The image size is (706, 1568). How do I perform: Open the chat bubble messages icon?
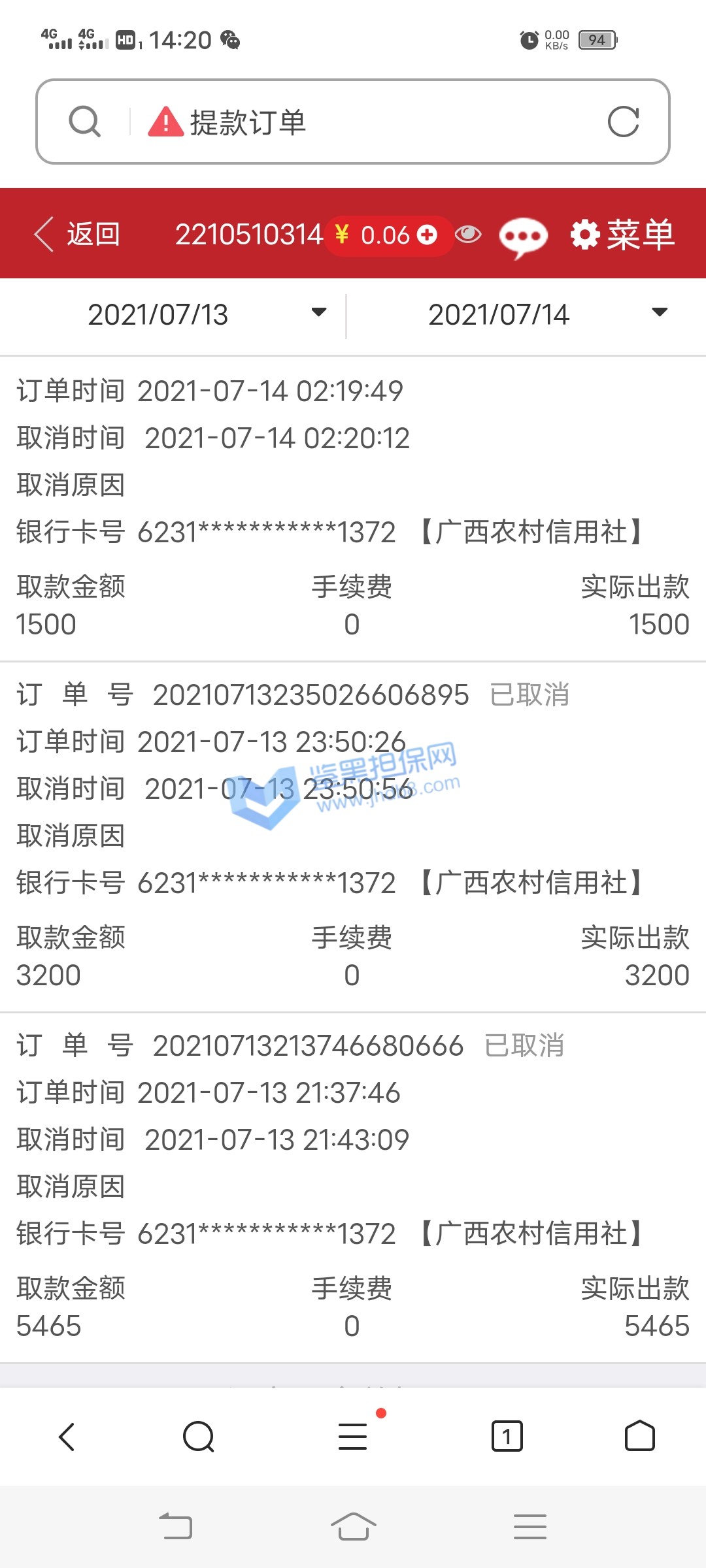(523, 236)
